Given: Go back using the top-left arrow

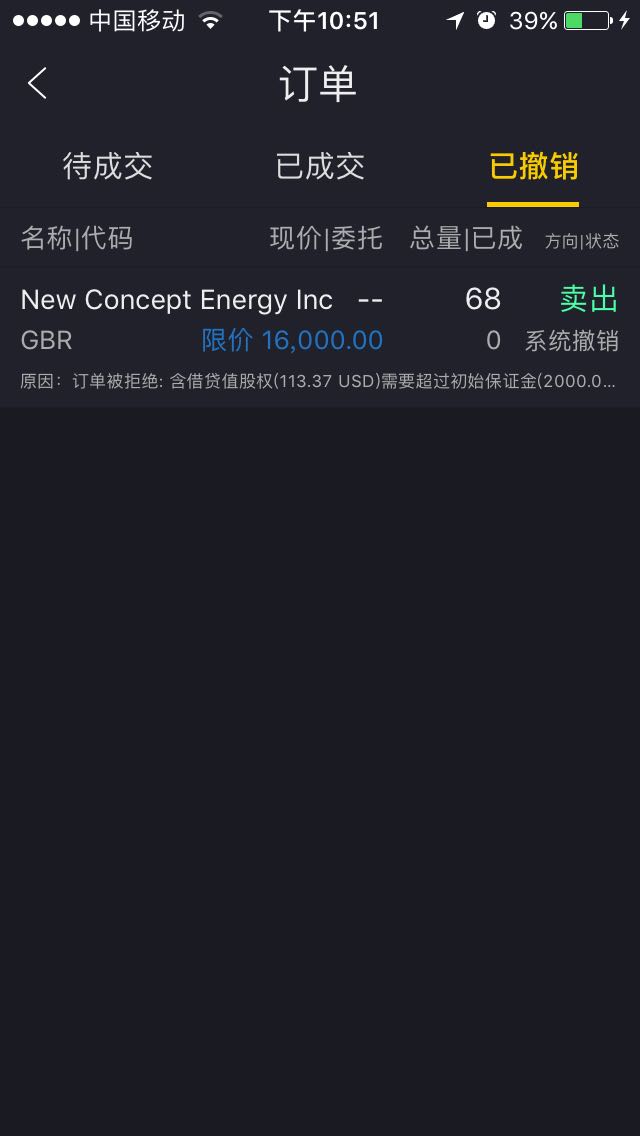Looking at the screenshot, I should pos(38,84).
